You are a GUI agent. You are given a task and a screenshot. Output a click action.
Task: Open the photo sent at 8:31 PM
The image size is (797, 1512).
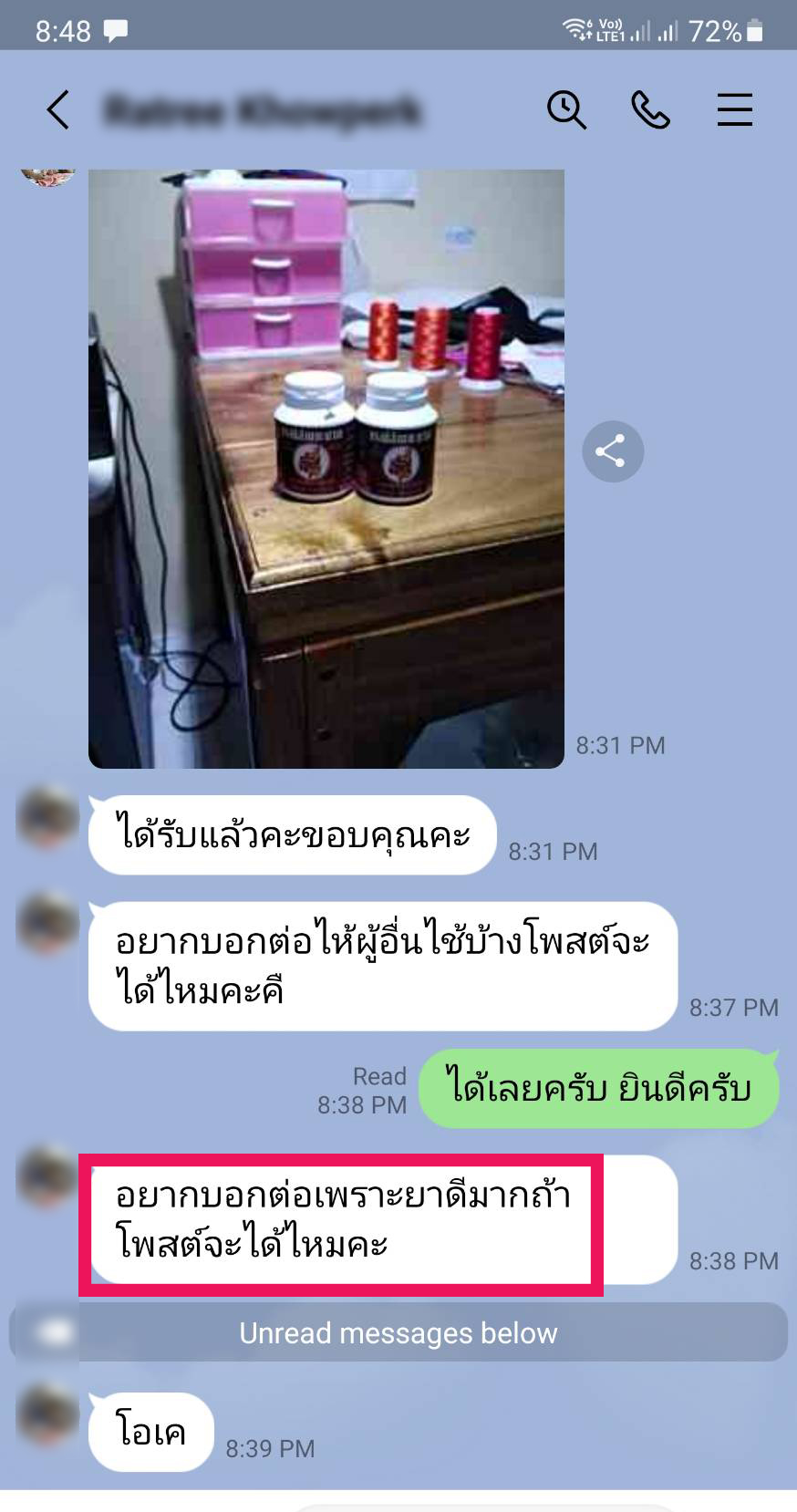click(x=326, y=468)
